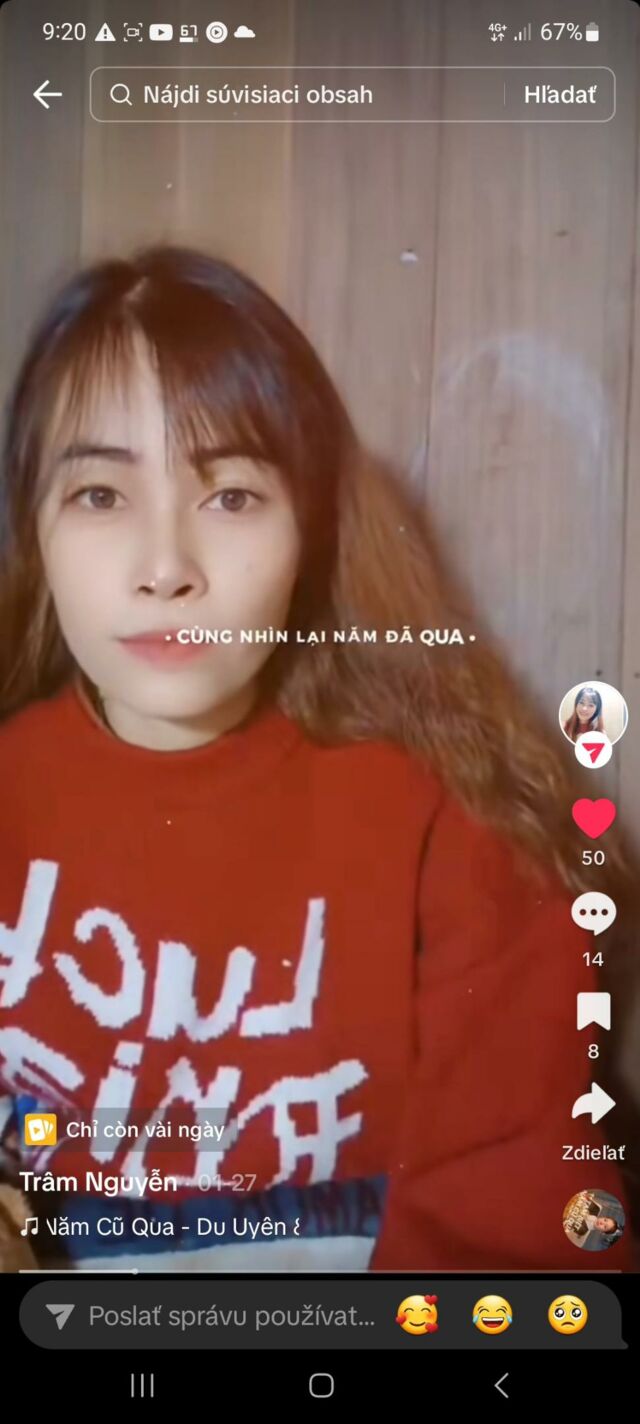Open the comments on this video

(593, 914)
